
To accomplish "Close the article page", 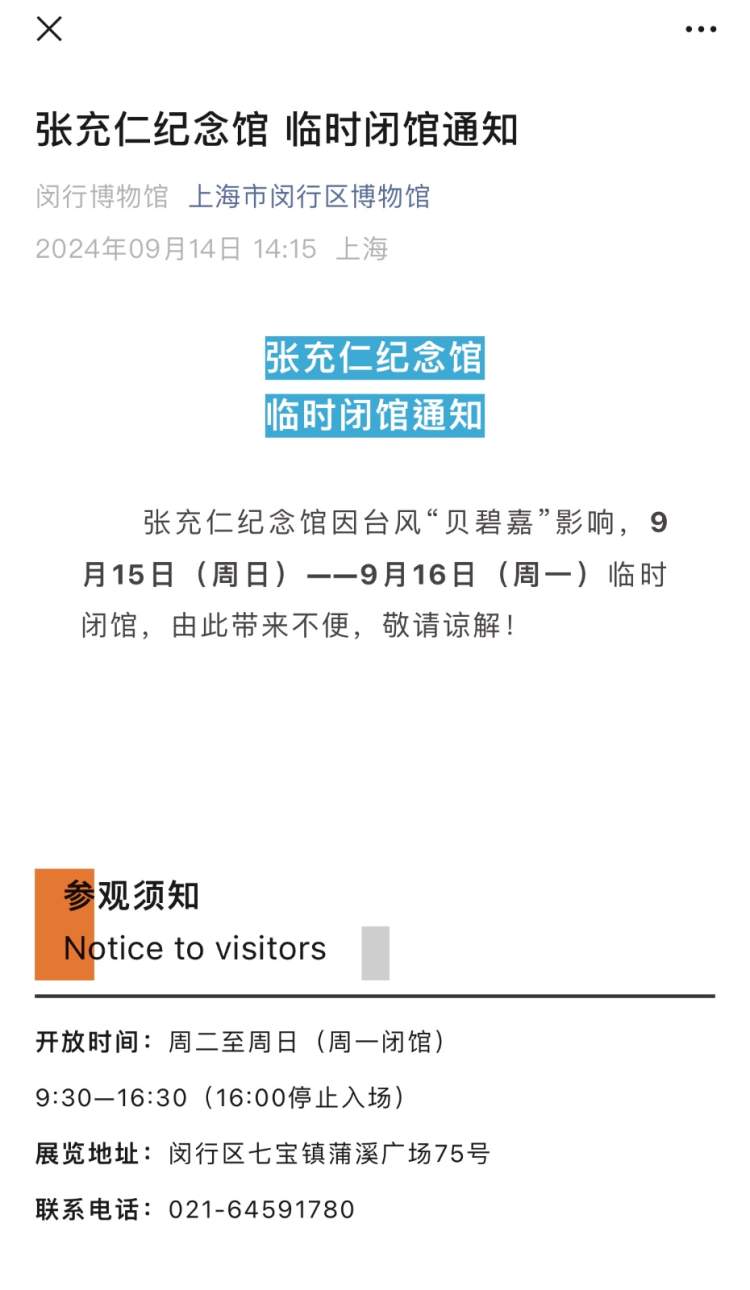I will click(x=49, y=30).
